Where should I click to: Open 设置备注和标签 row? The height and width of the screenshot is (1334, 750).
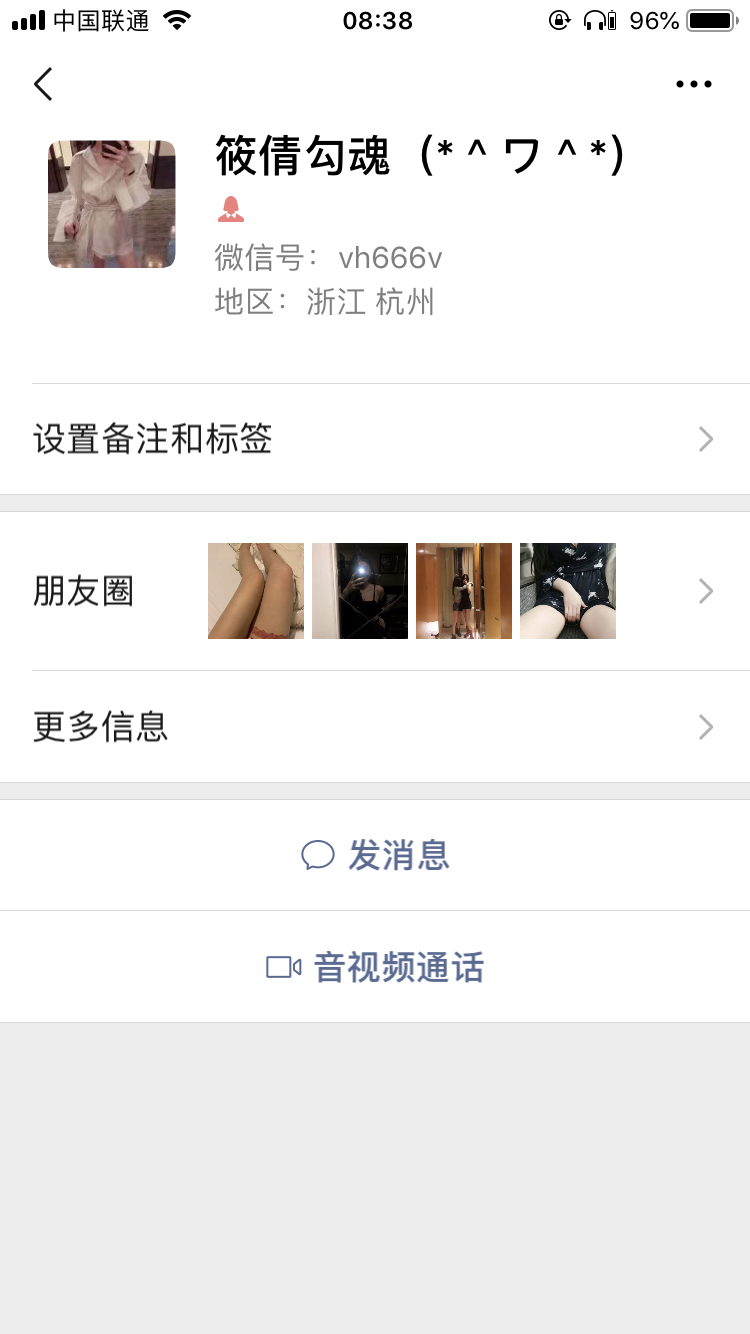(x=375, y=439)
